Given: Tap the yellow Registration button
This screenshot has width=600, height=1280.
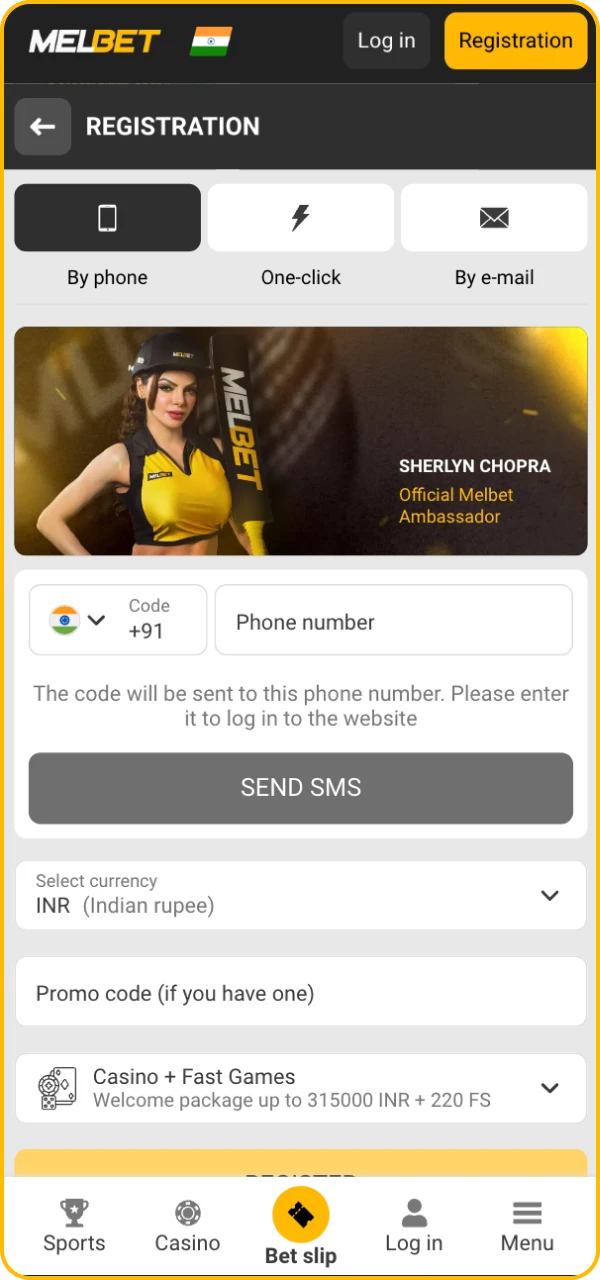Looking at the screenshot, I should pos(515,41).
